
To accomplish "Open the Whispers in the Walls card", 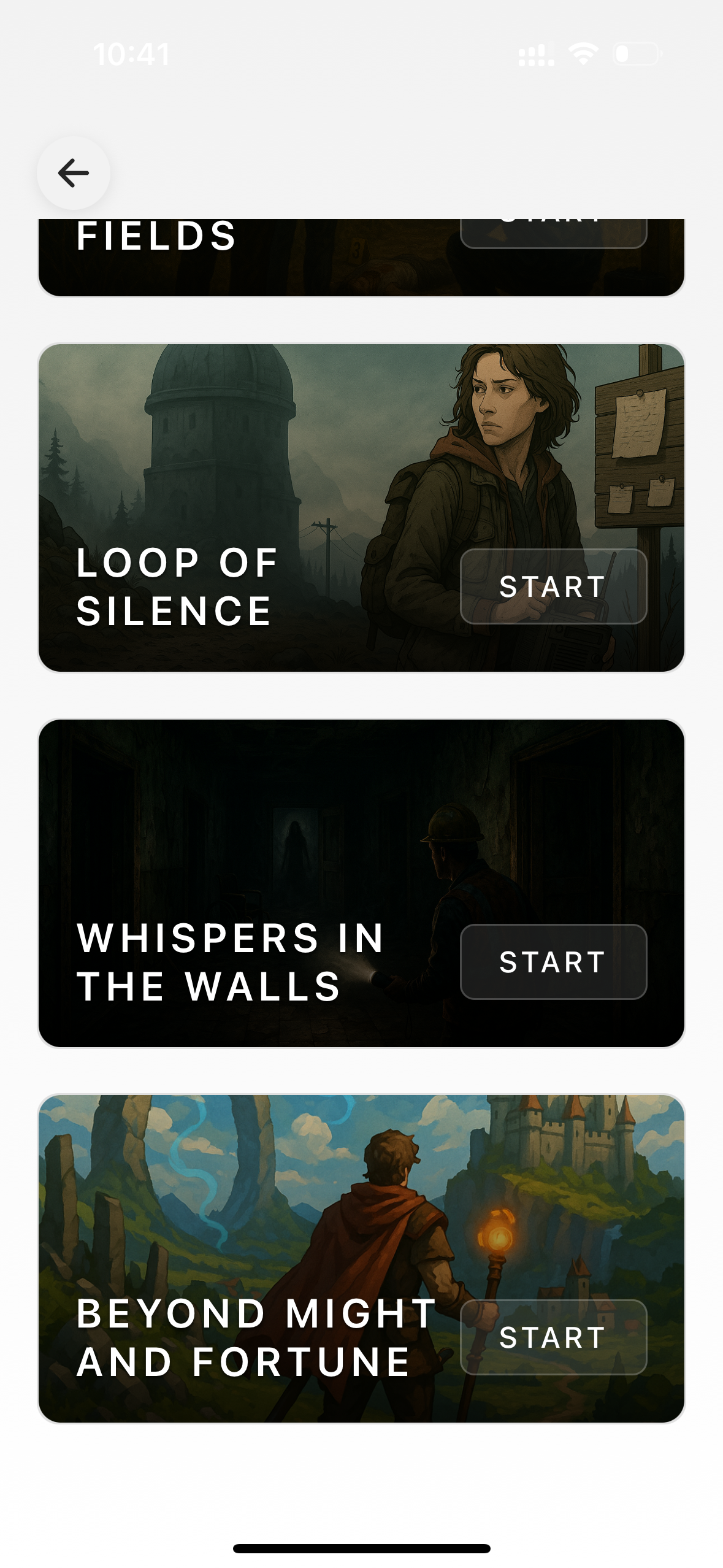I will (x=361, y=883).
